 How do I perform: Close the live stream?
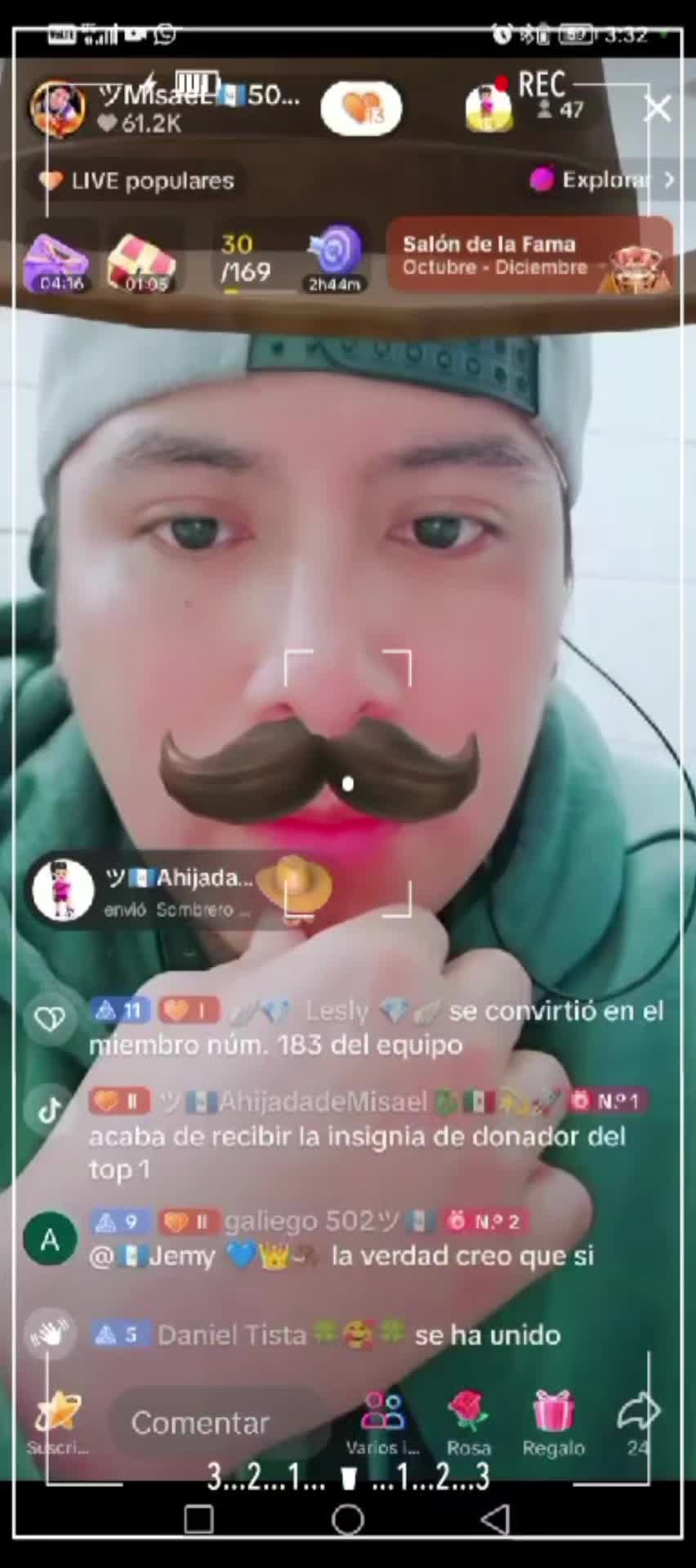(657, 108)
